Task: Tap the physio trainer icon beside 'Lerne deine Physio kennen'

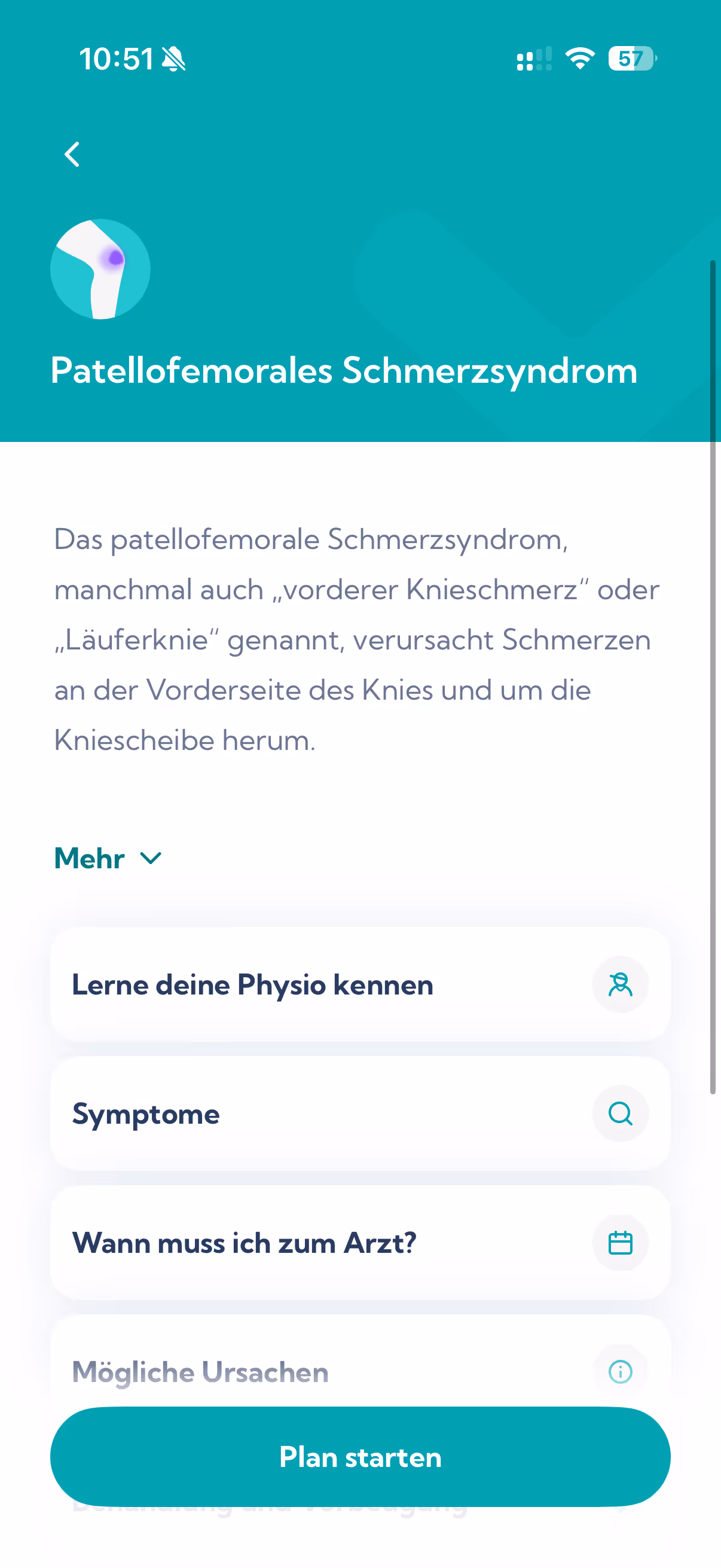Action: [x=620, y=984]
